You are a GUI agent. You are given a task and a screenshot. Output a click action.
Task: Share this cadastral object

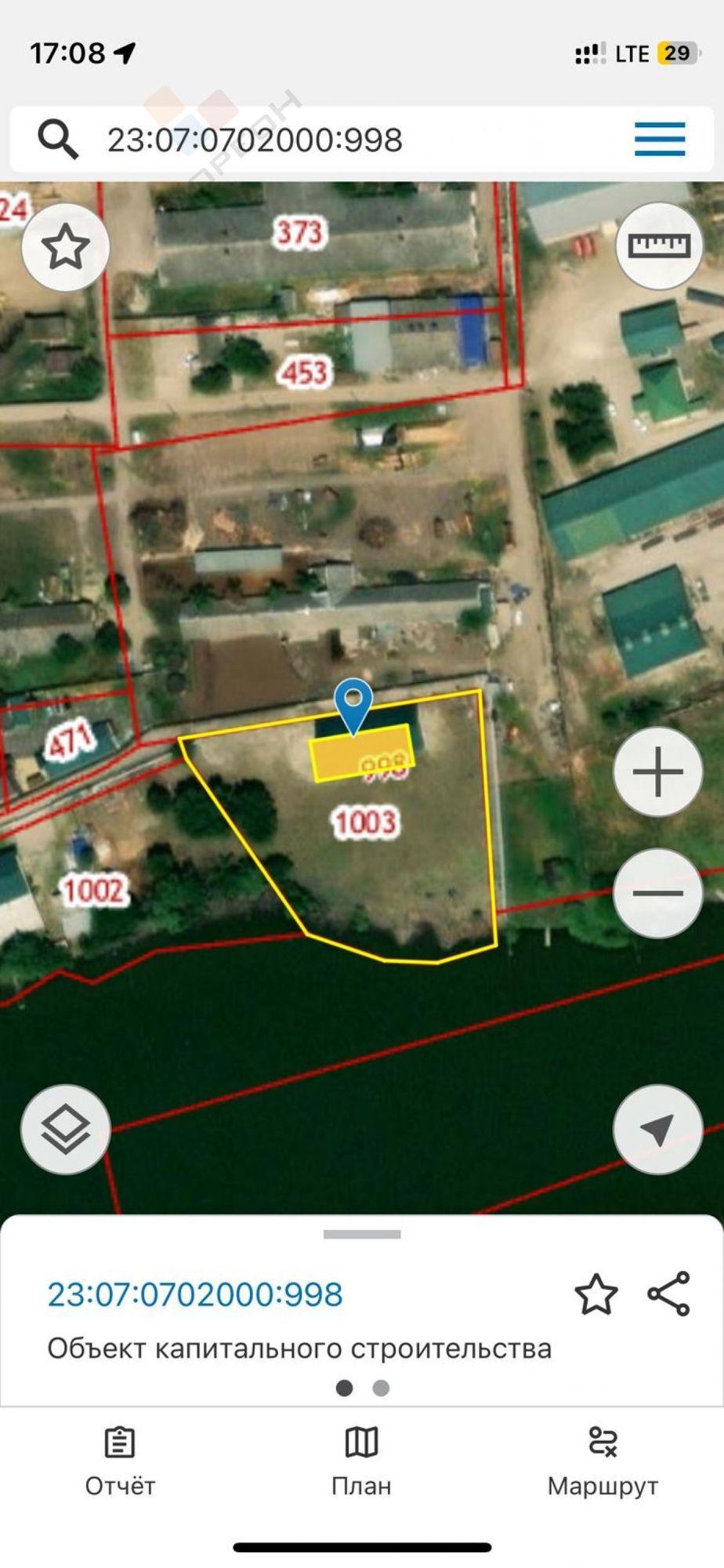tap(668, 1294)
